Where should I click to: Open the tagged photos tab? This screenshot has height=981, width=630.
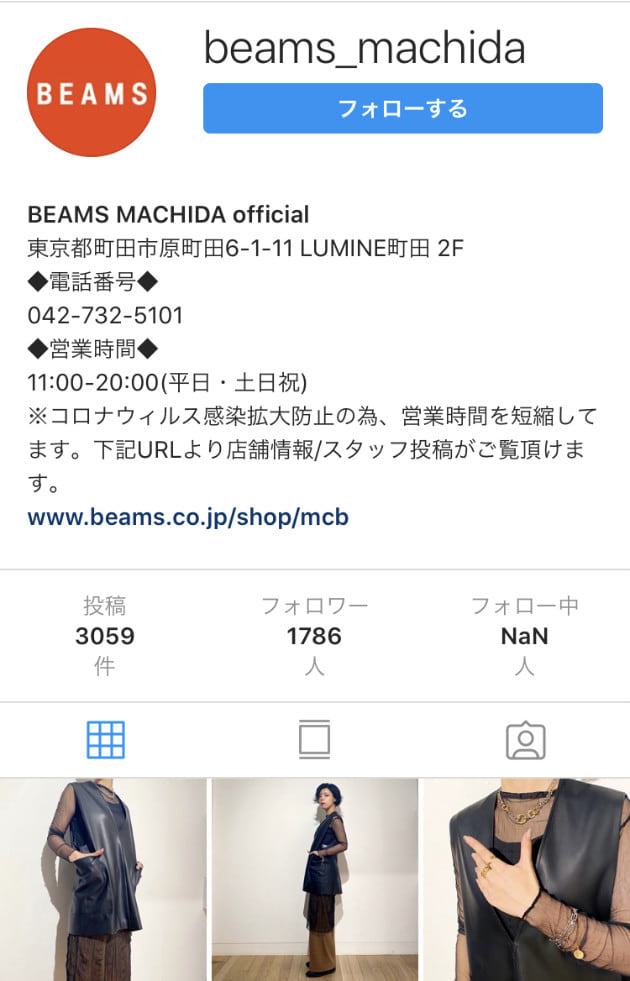point(525,740)
